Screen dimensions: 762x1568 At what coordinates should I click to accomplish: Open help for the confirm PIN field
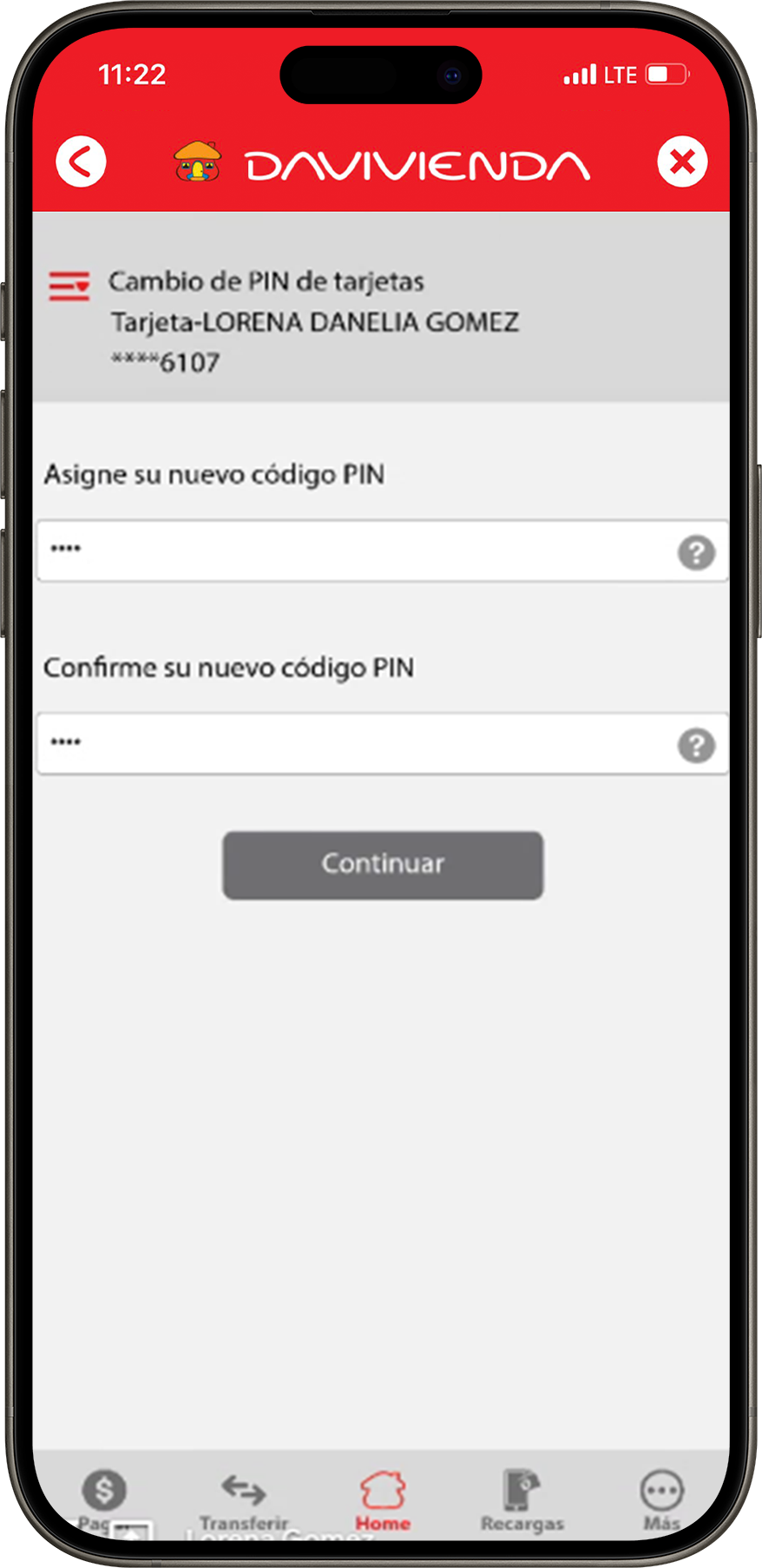point(696,745)
